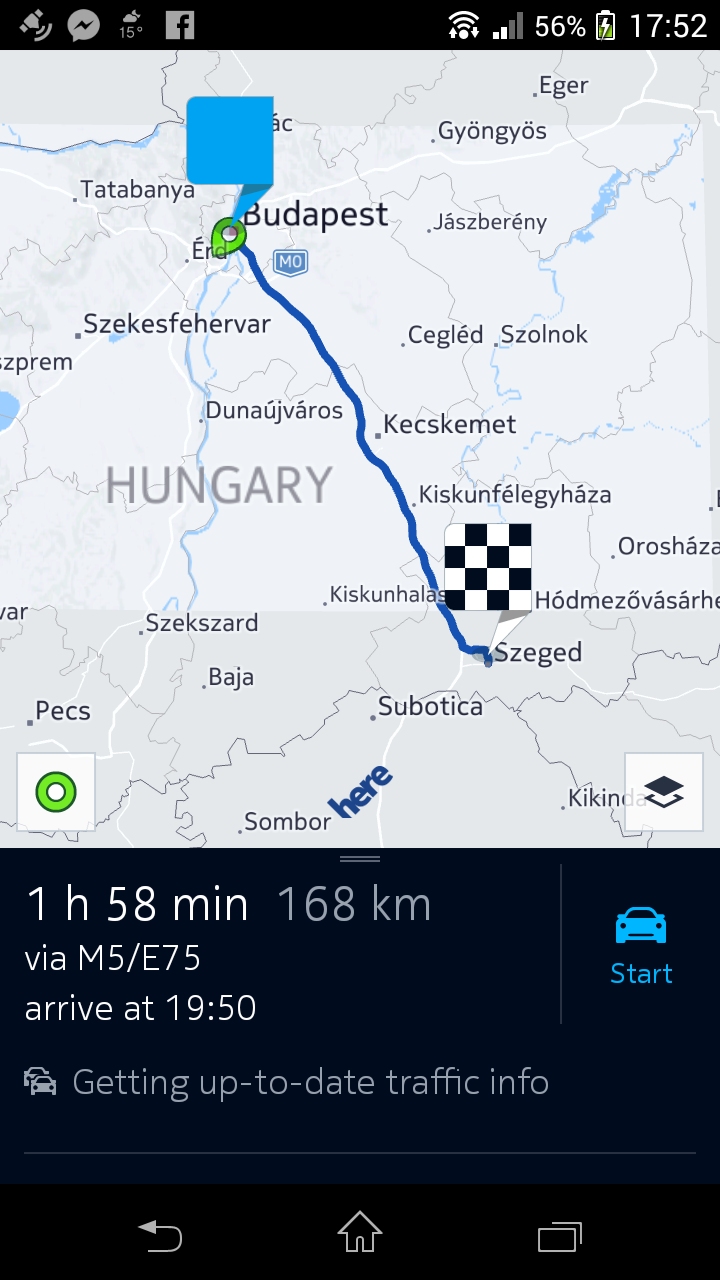The width and height of the screenshot is (720, 1280).
Task: Tap the checkered destination flag marker
Action: pos(488,567)
